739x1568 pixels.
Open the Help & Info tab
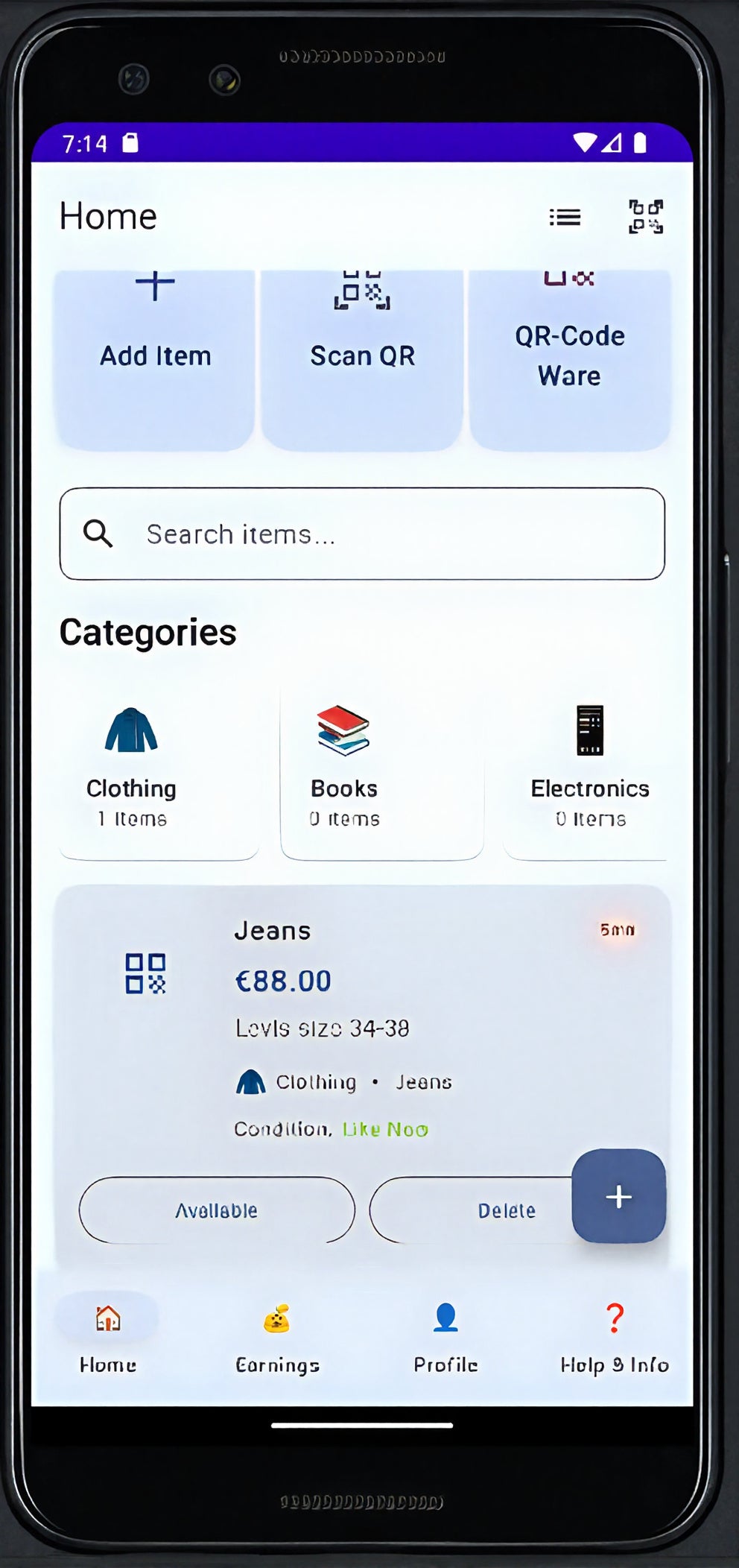(x=614, y=1338)
